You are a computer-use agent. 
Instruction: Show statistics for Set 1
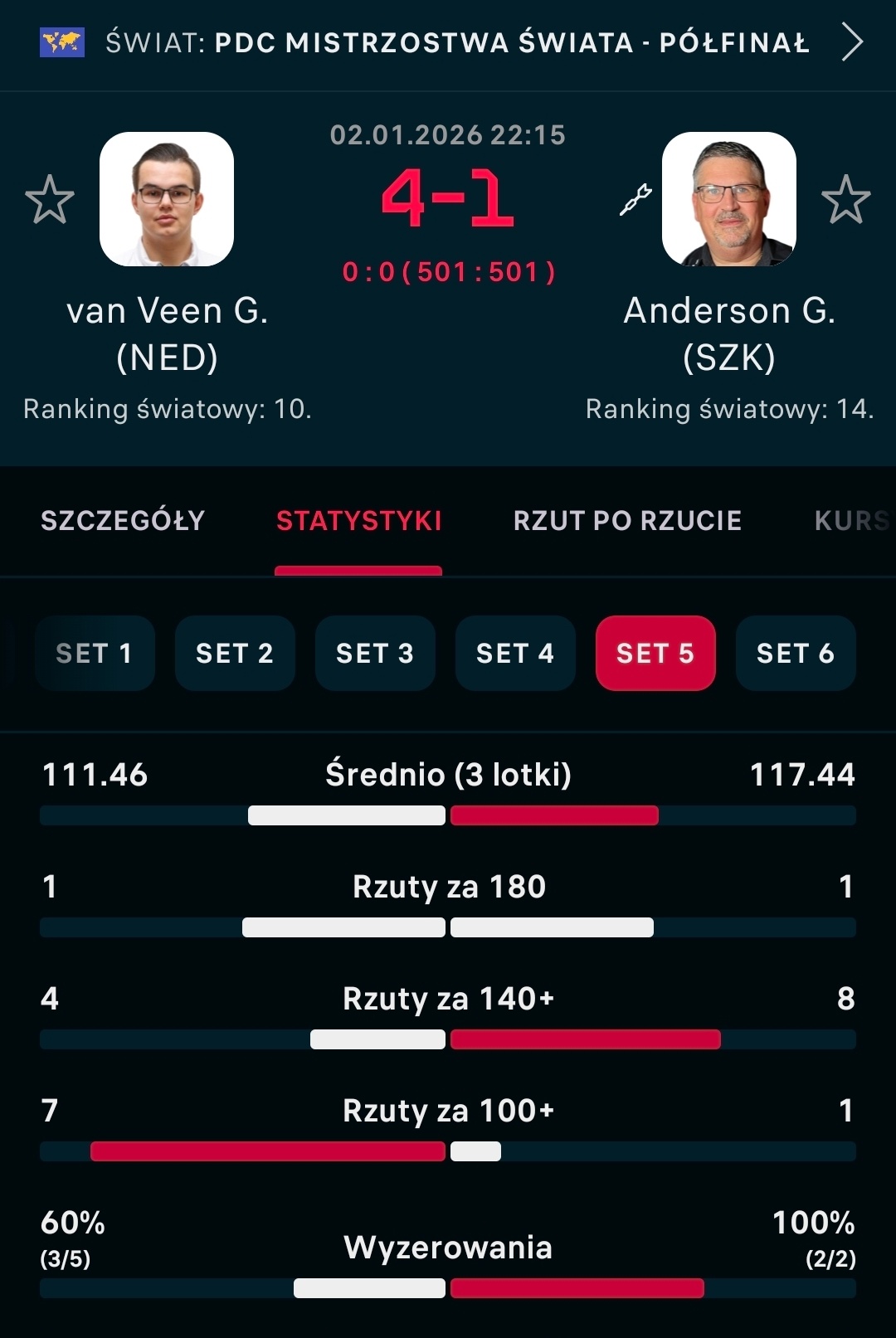95,654
